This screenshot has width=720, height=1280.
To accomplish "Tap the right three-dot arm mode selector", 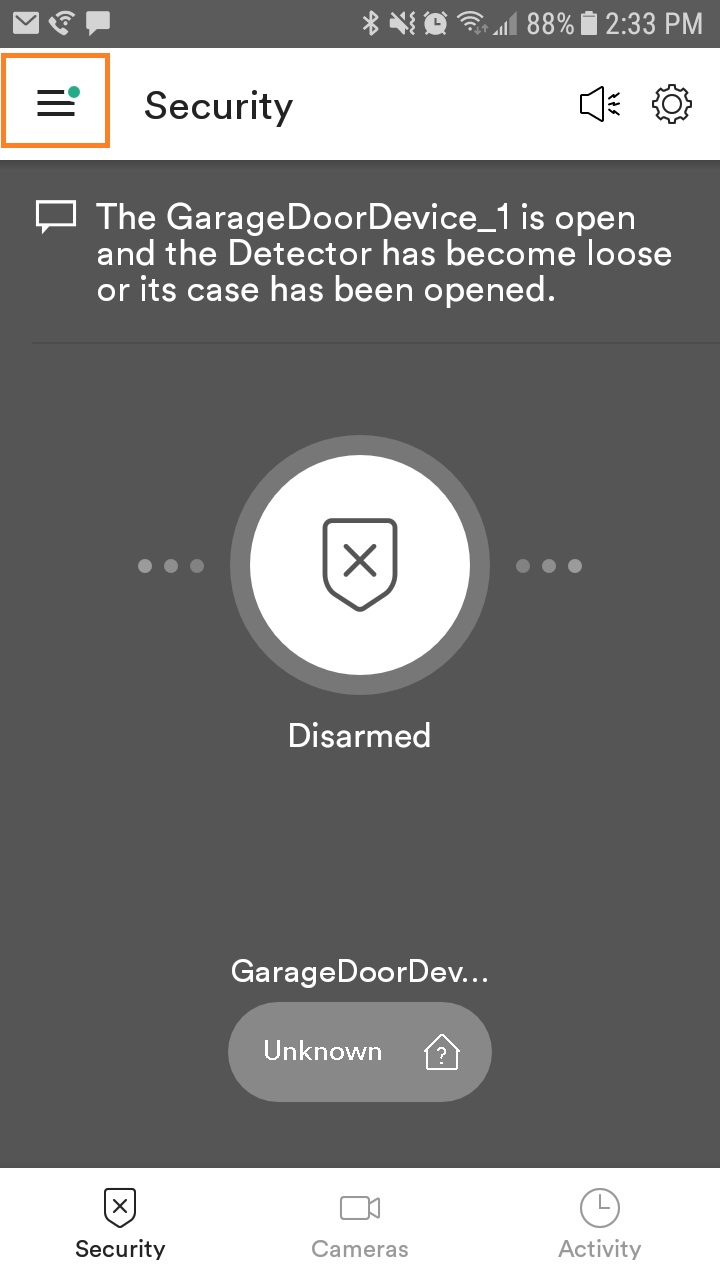I will point(549,565).
